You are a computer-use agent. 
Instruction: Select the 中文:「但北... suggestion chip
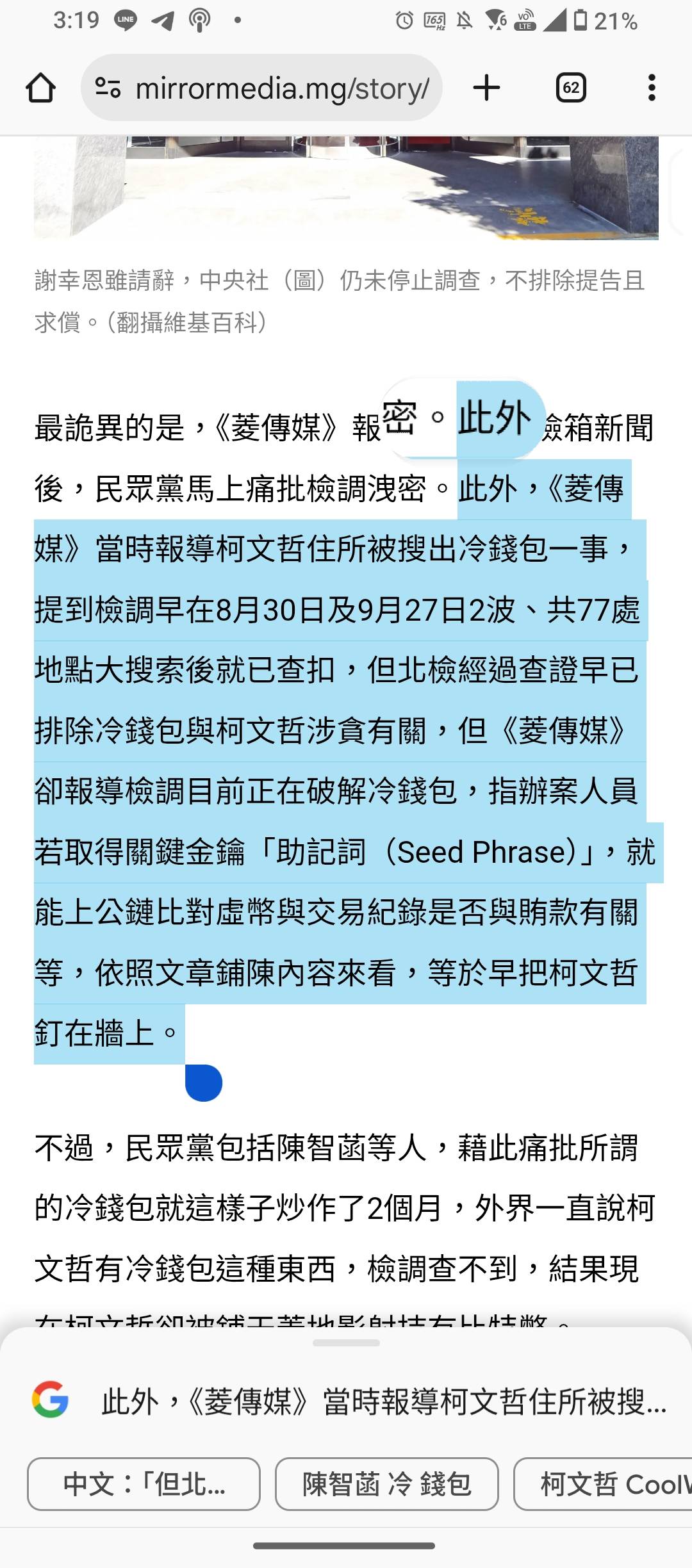click(x=144, y=1484)
